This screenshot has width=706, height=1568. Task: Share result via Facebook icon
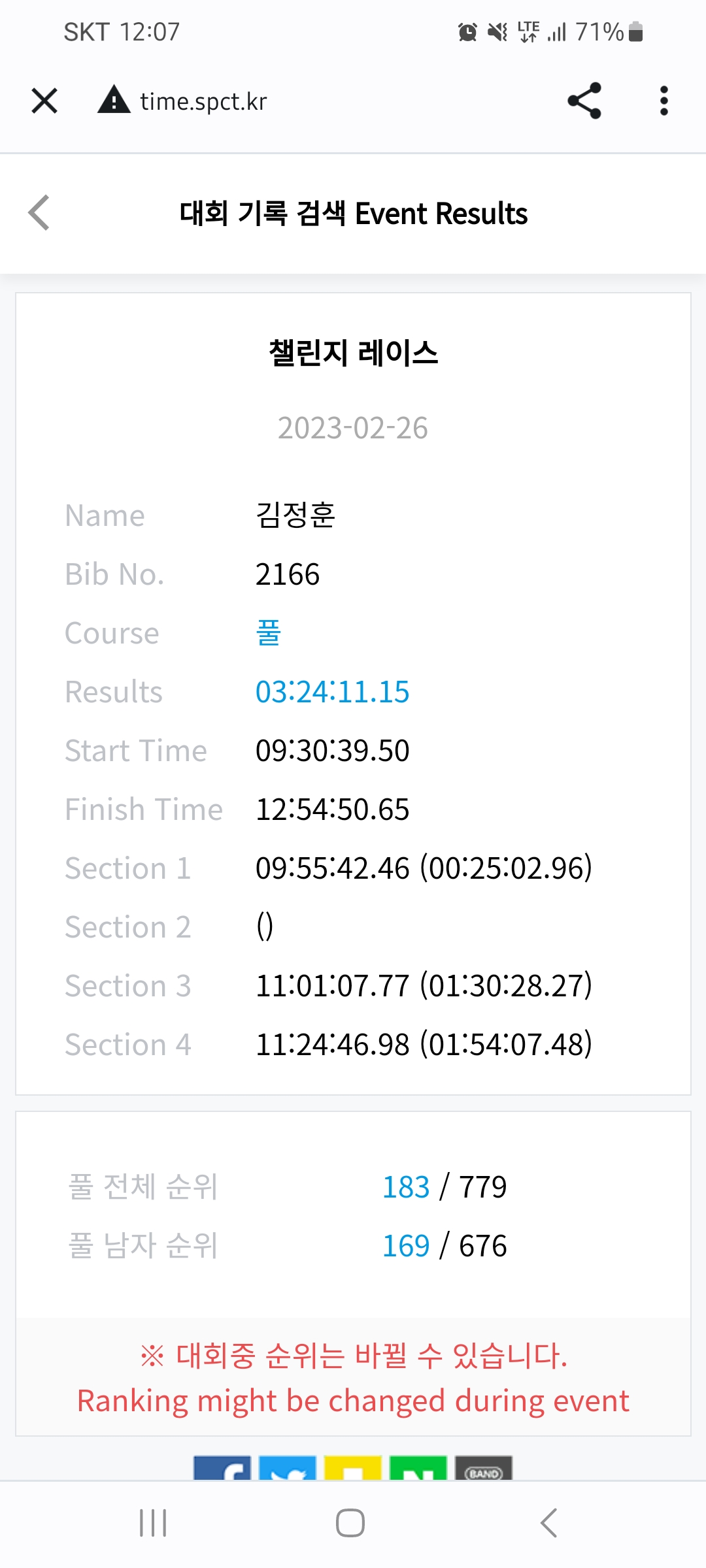coord(222,1469)
